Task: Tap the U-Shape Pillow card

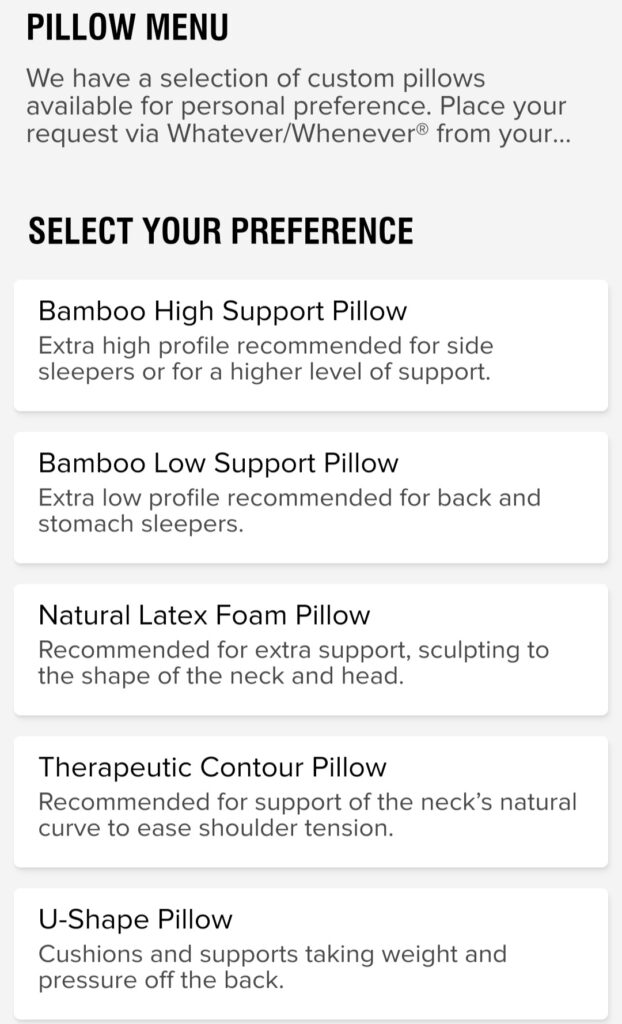Action: tap(310, 953)
